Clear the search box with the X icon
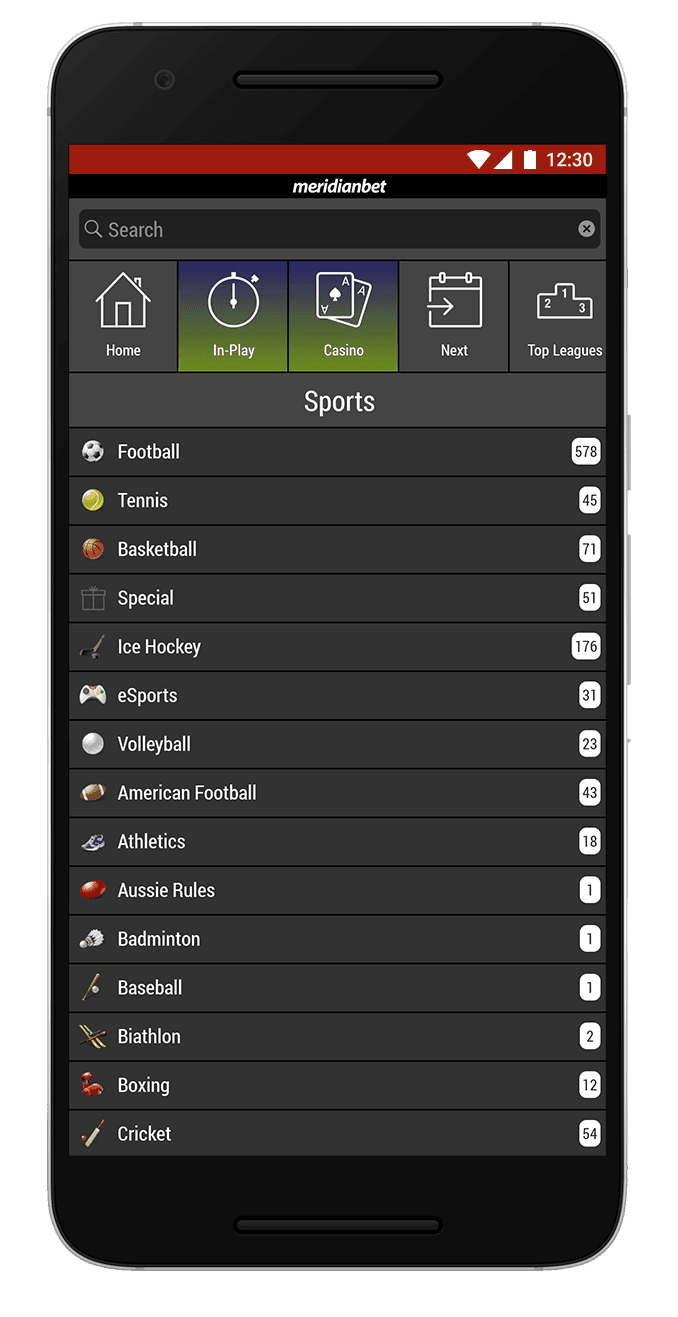Screen dimensions: 678x1317 coord(587,229)
